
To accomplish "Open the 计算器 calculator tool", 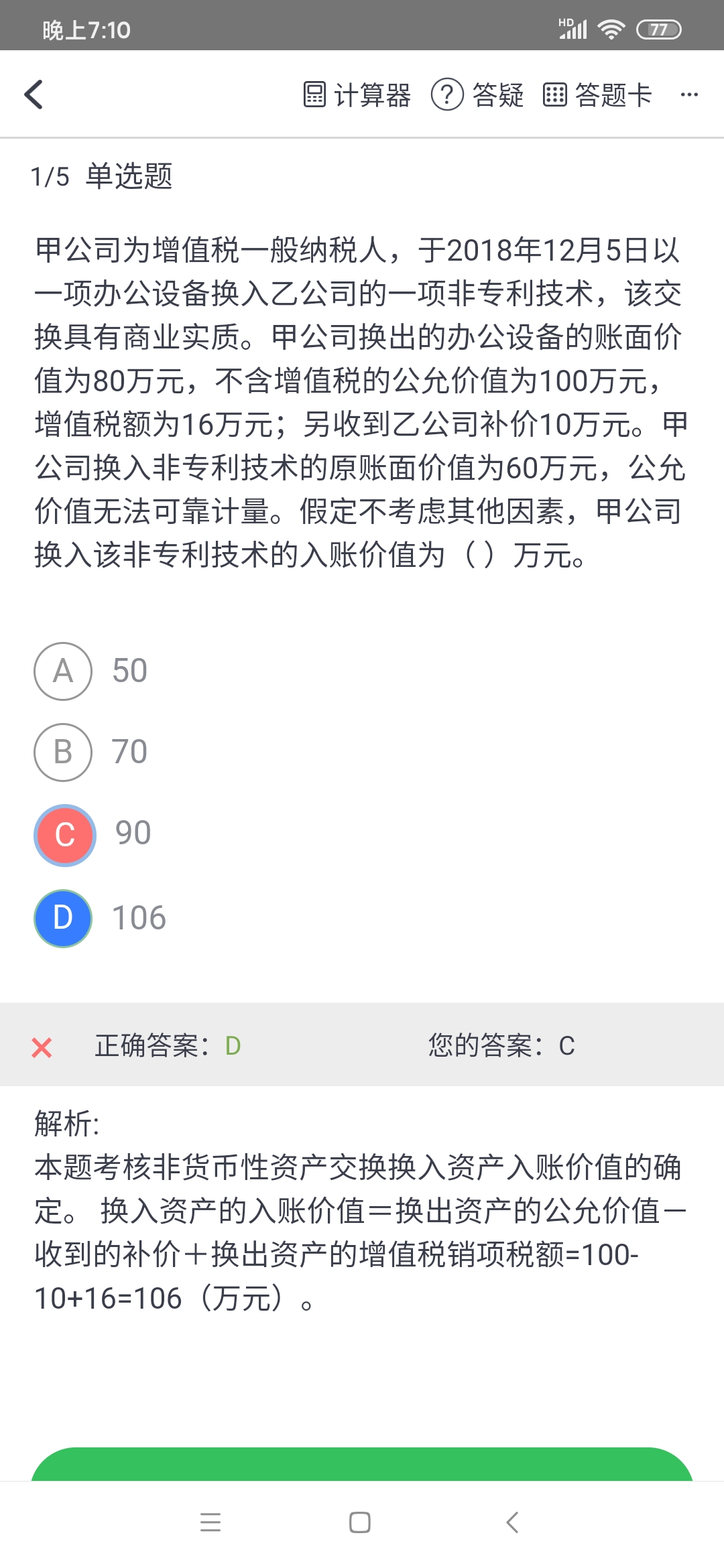I will click(357, 94).
